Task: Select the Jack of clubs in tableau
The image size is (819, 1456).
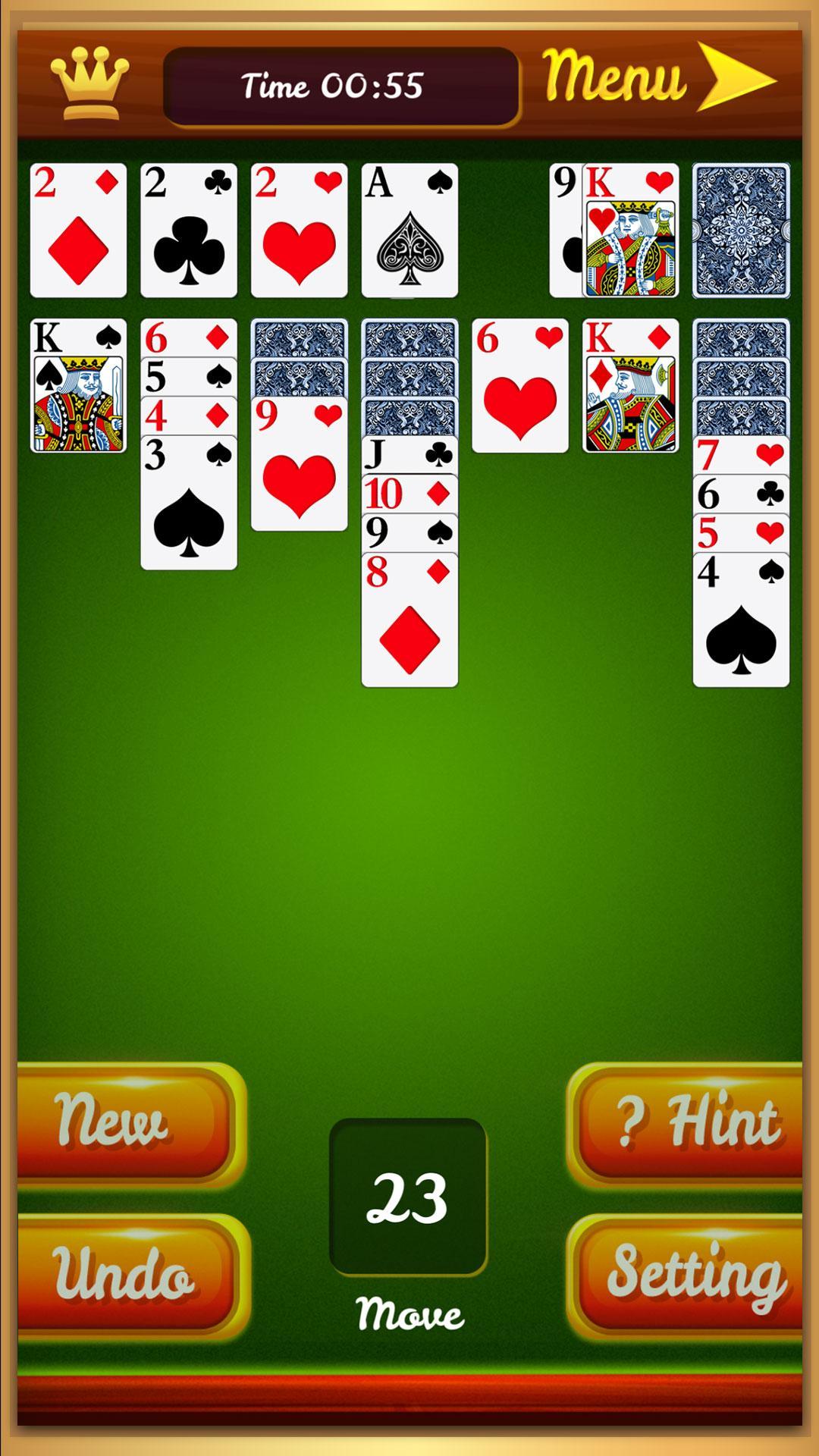Action: click(x=409, y=454)
